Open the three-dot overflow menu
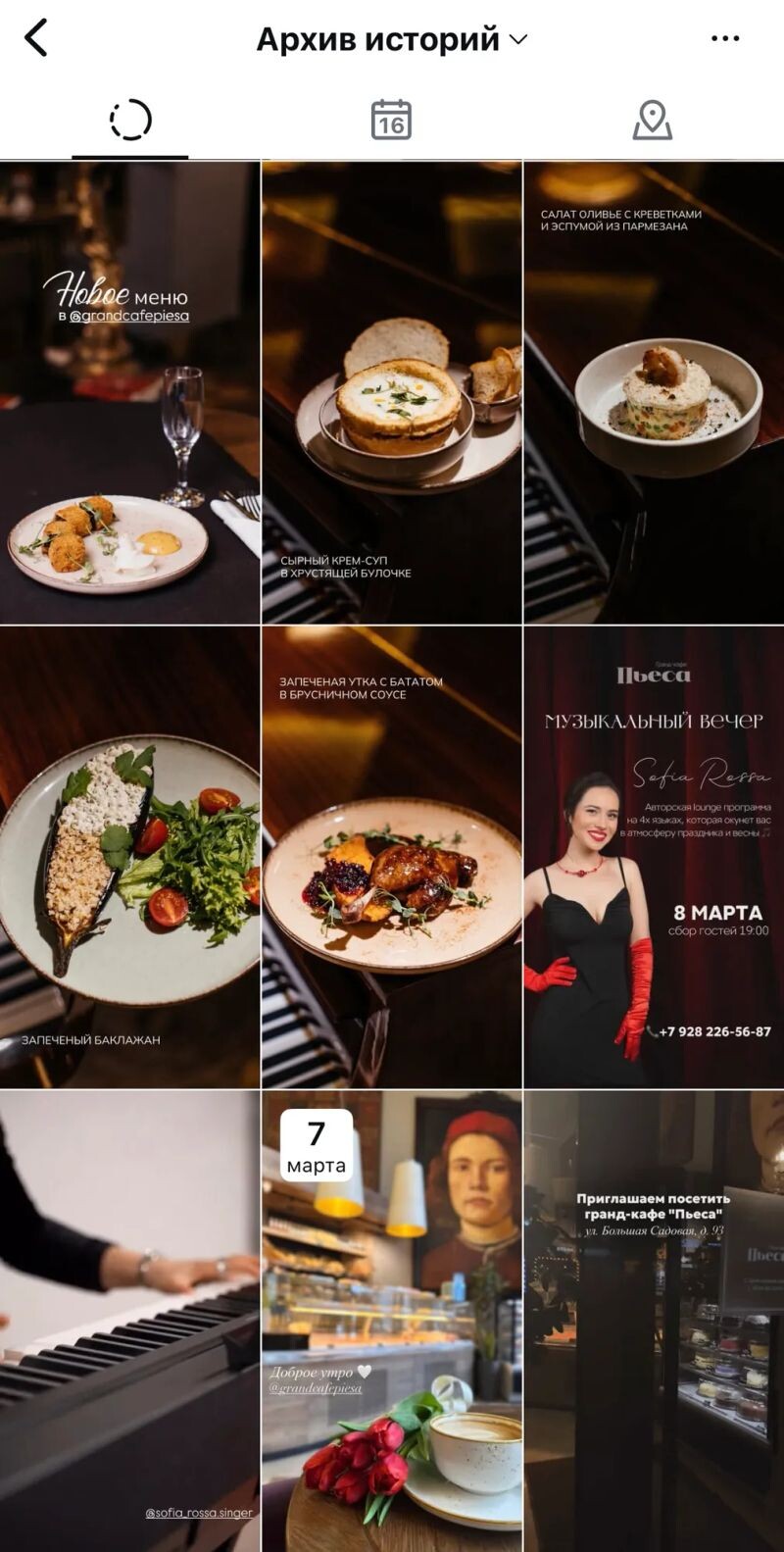Screen dimensions: 784x1552 (x=725, y=39)
